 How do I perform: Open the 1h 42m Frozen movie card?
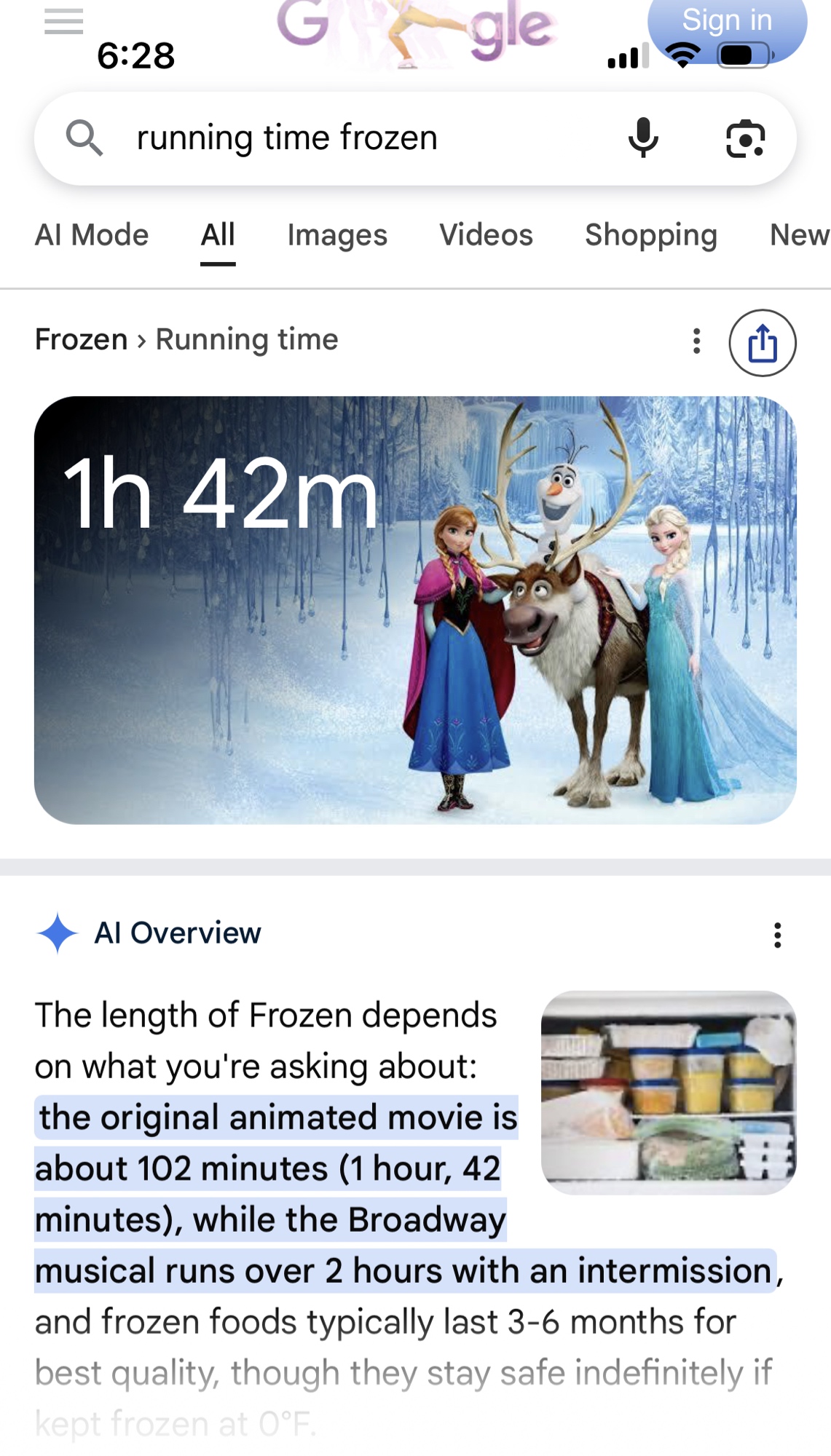coord(415,610)
